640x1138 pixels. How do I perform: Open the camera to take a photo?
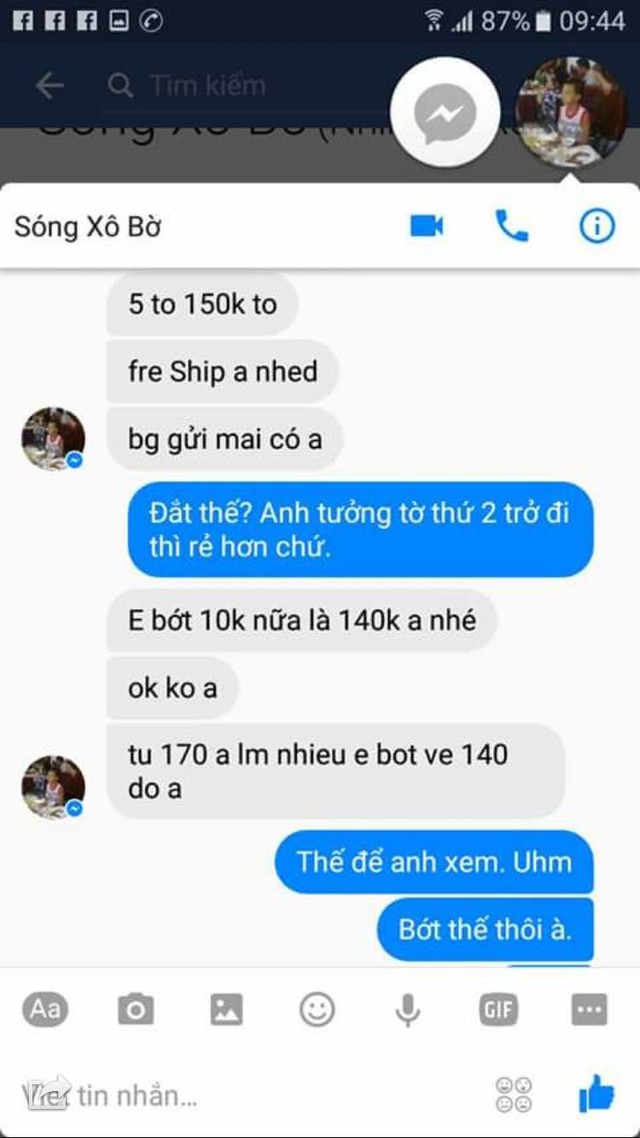tap(135, 1010)
